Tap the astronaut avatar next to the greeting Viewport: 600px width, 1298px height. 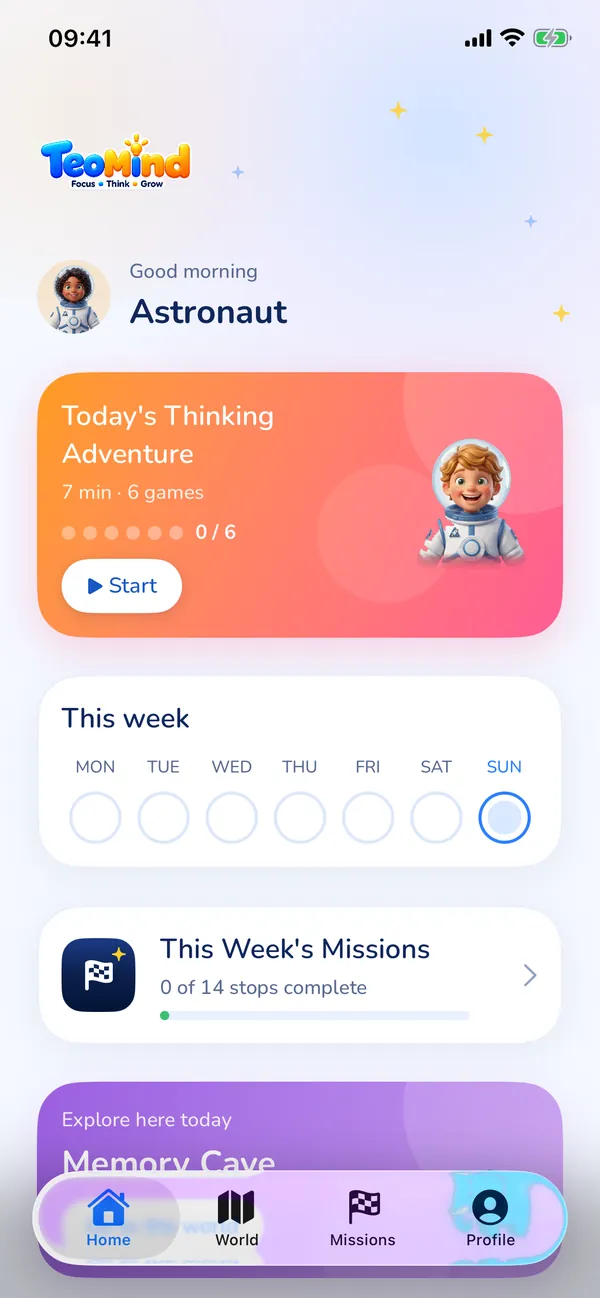[x=74, y=297]
